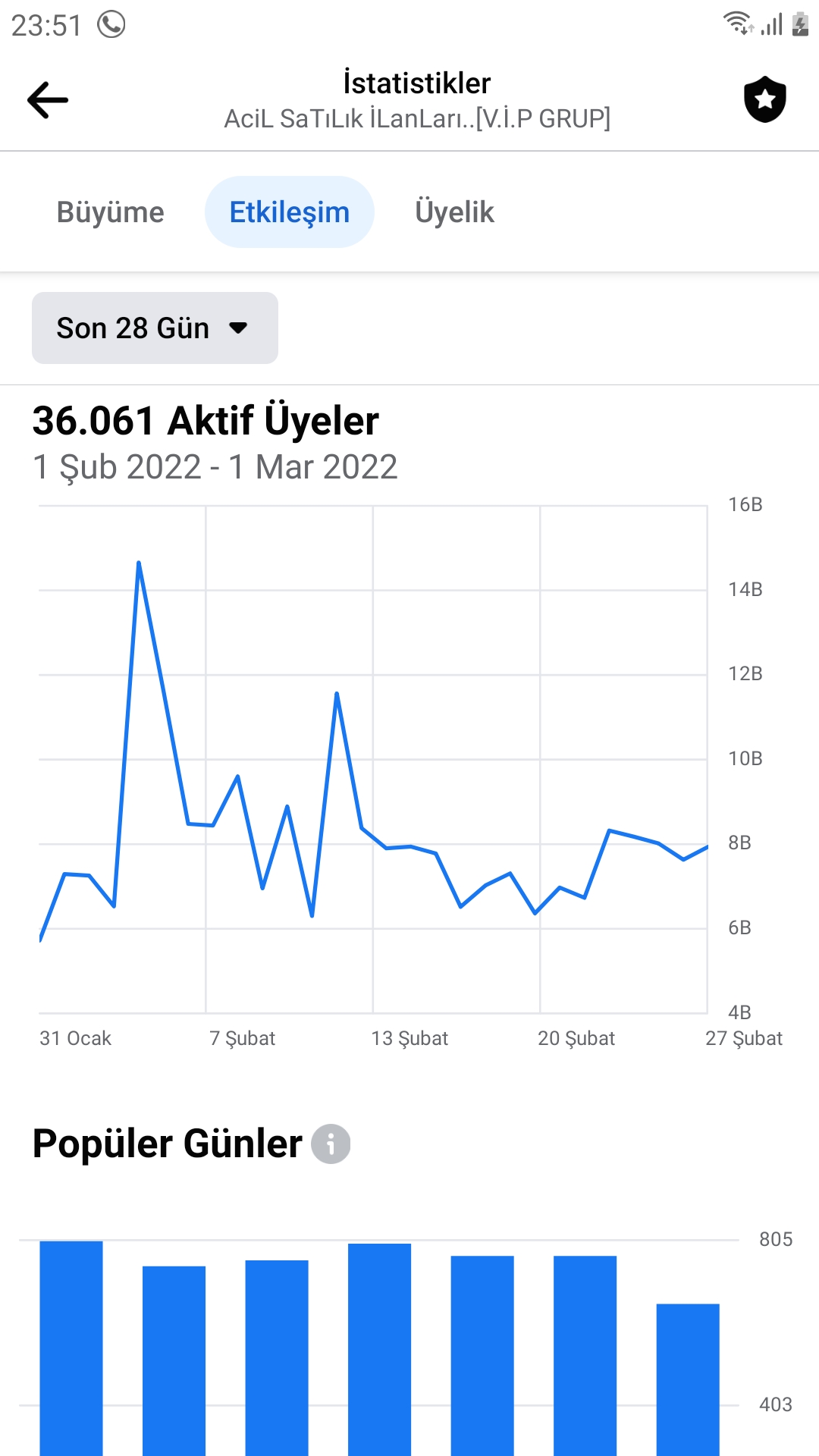Open the admin shield star icon
The width and height of the screenshot is (819, 1456).
click(x=765, y=99)
